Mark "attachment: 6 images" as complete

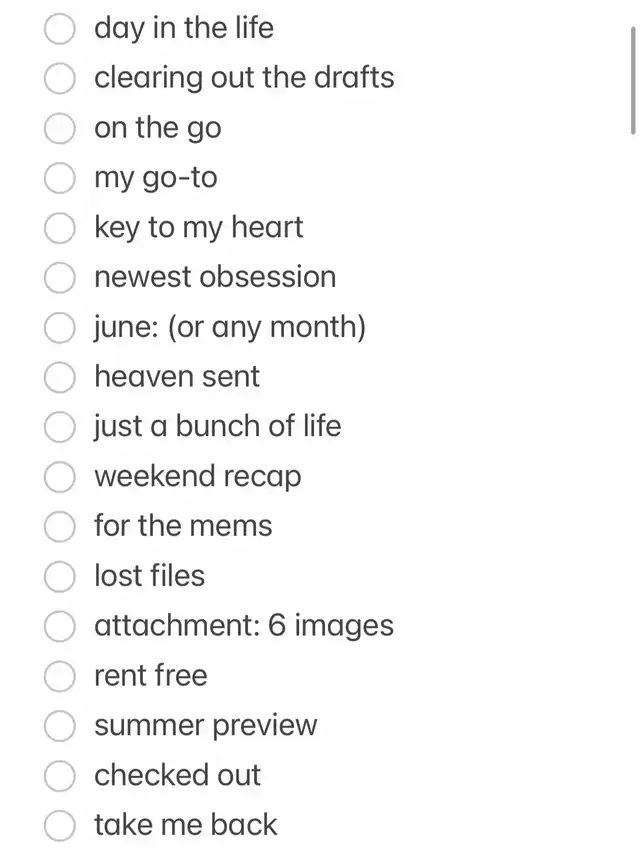click(60, 626)
